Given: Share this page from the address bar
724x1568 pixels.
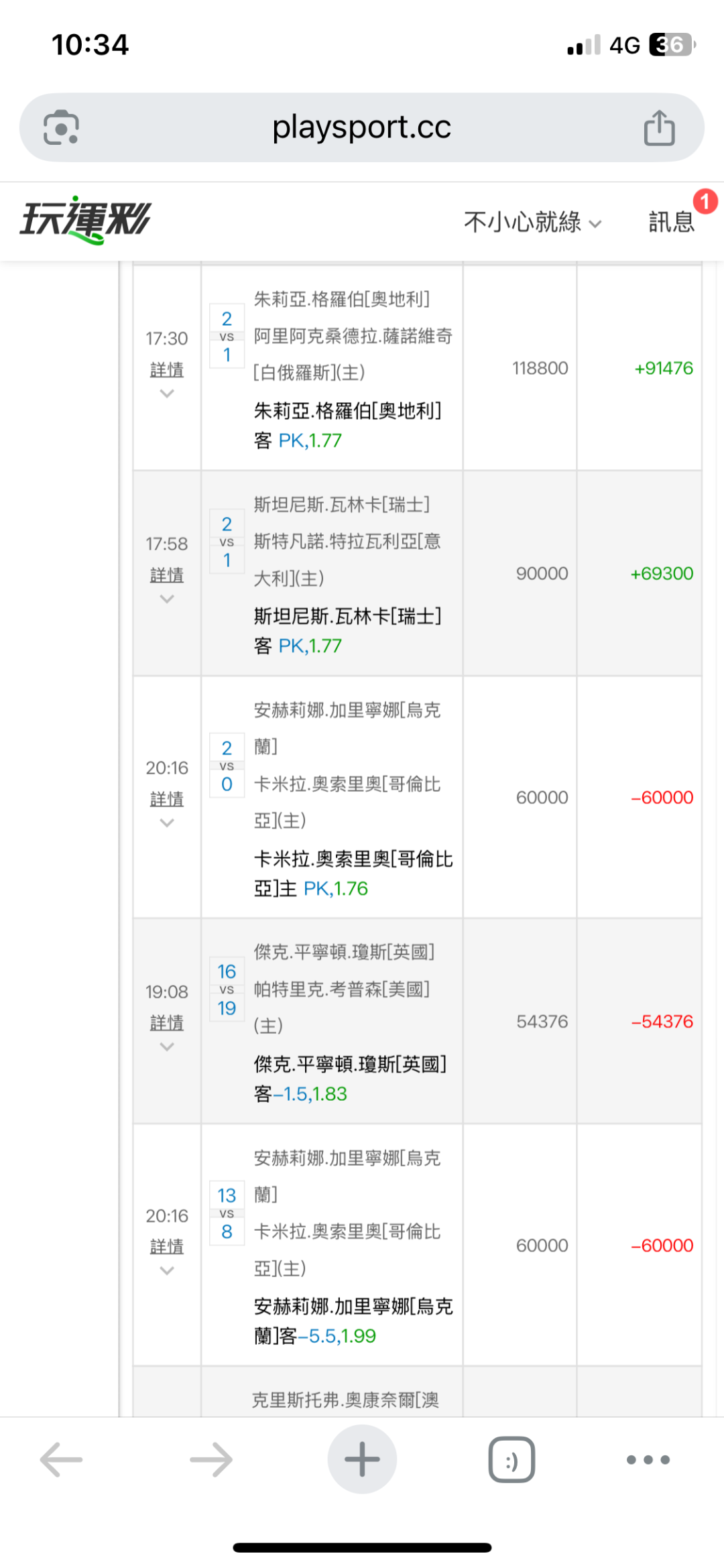Looking at the screenshot, I should point(659,127).
